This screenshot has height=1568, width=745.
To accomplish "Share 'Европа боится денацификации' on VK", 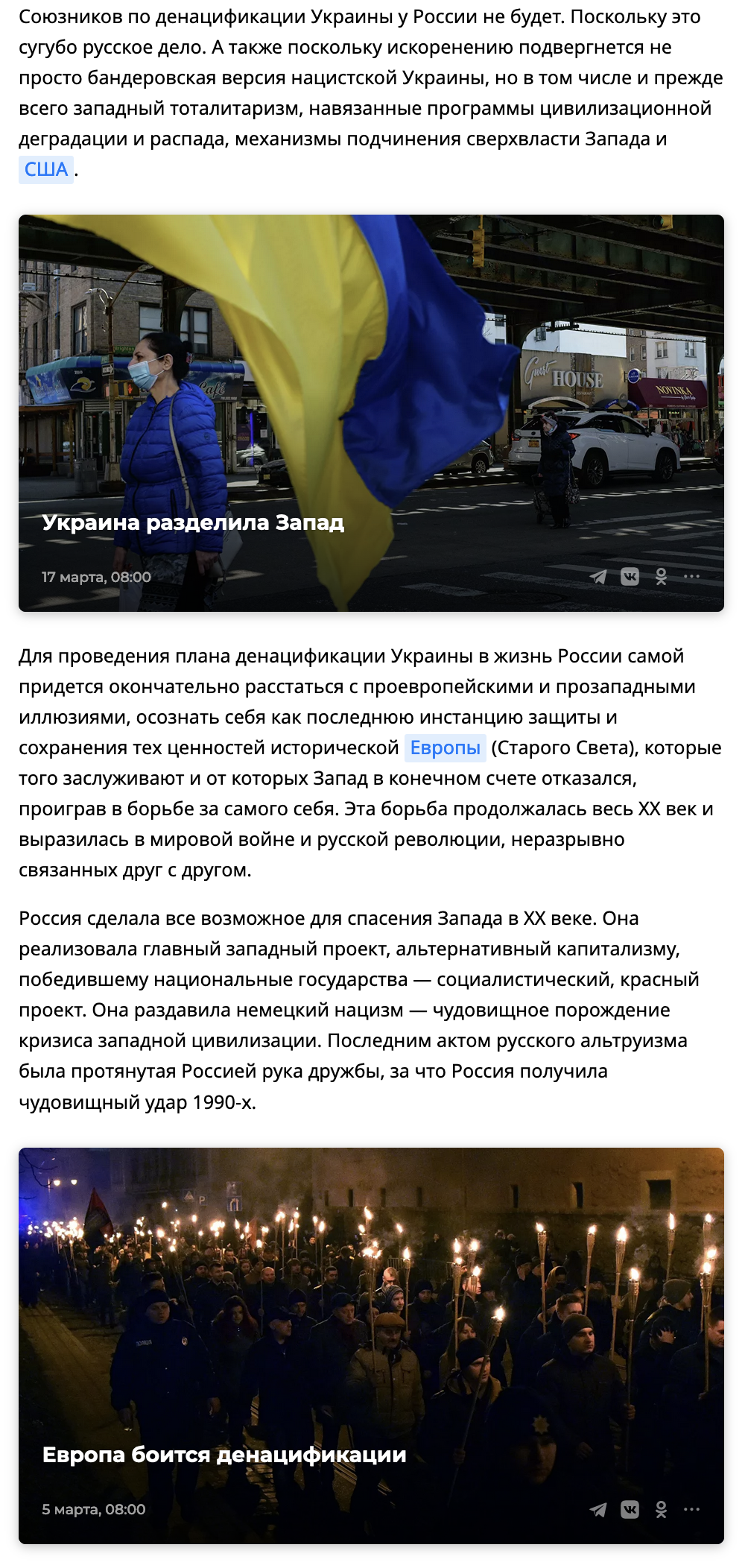I will tap(630, 1510).
